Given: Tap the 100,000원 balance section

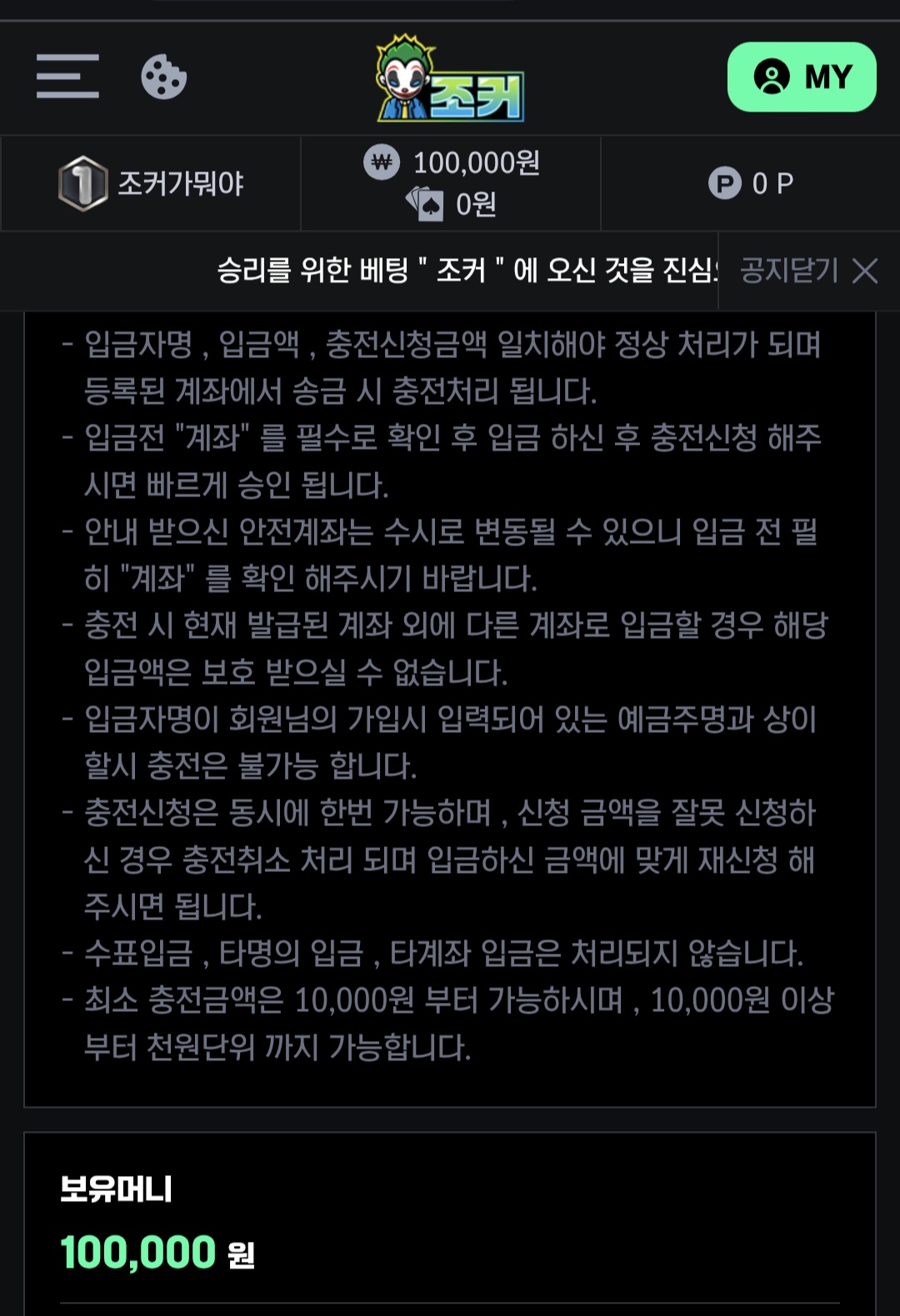Looking at the screenshot, I should click(452, 163).
